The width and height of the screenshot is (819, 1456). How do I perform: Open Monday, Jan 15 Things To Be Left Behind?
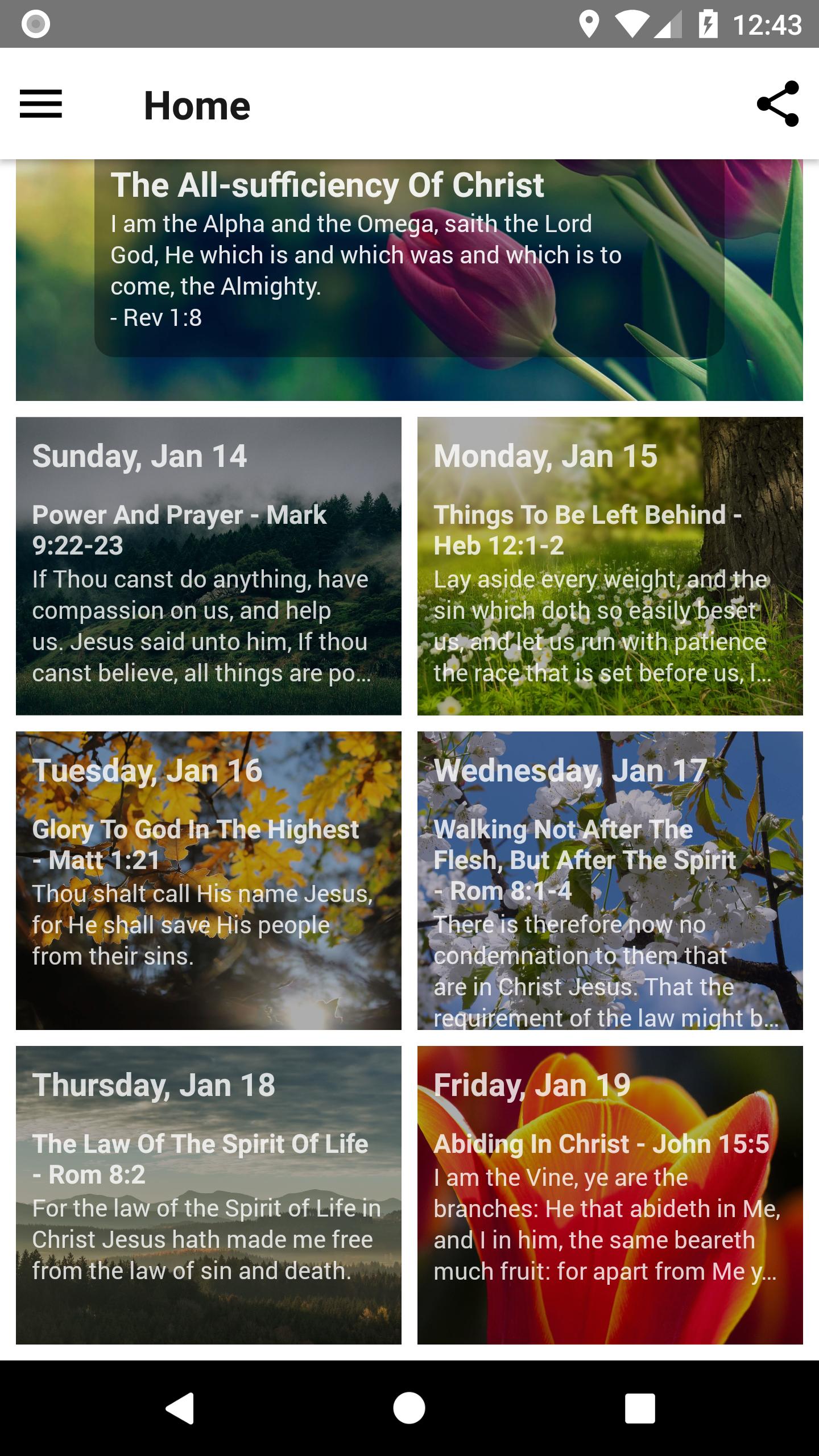click(x=610, y=566)
